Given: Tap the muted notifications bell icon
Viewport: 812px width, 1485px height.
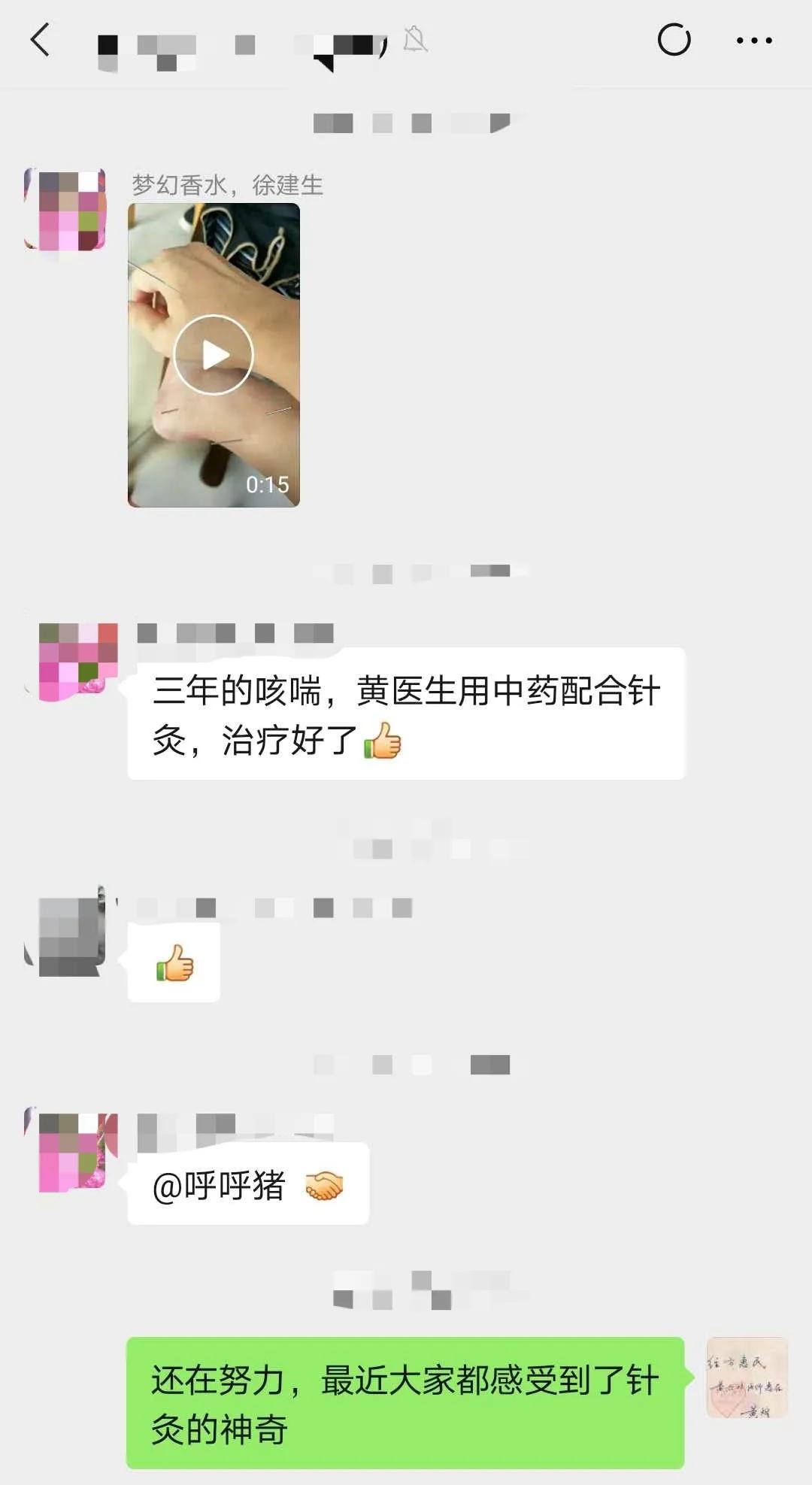Looking at the screenshot, I should click(x=413, y=41).
